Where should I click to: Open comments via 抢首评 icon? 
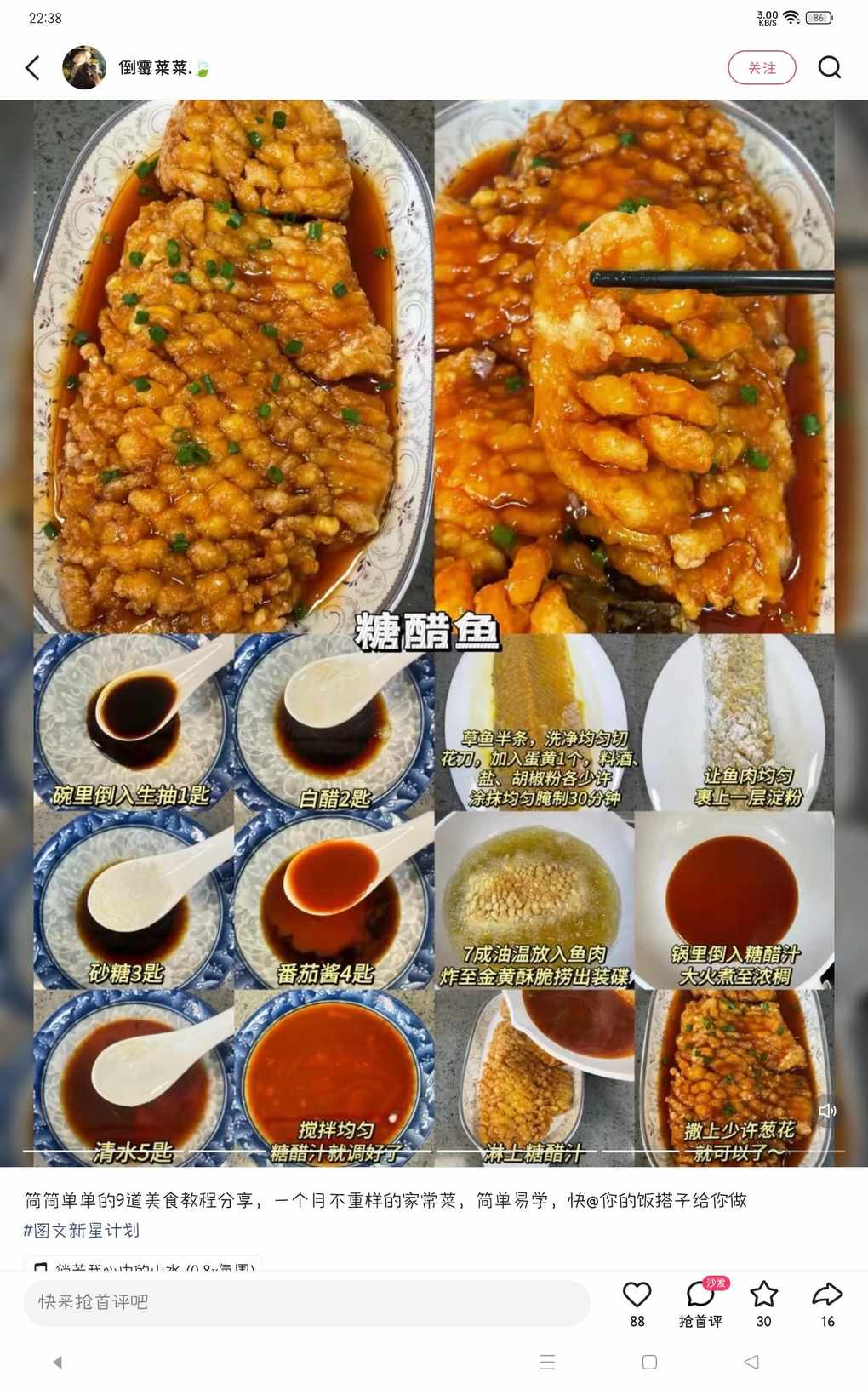pos(700,1295)
